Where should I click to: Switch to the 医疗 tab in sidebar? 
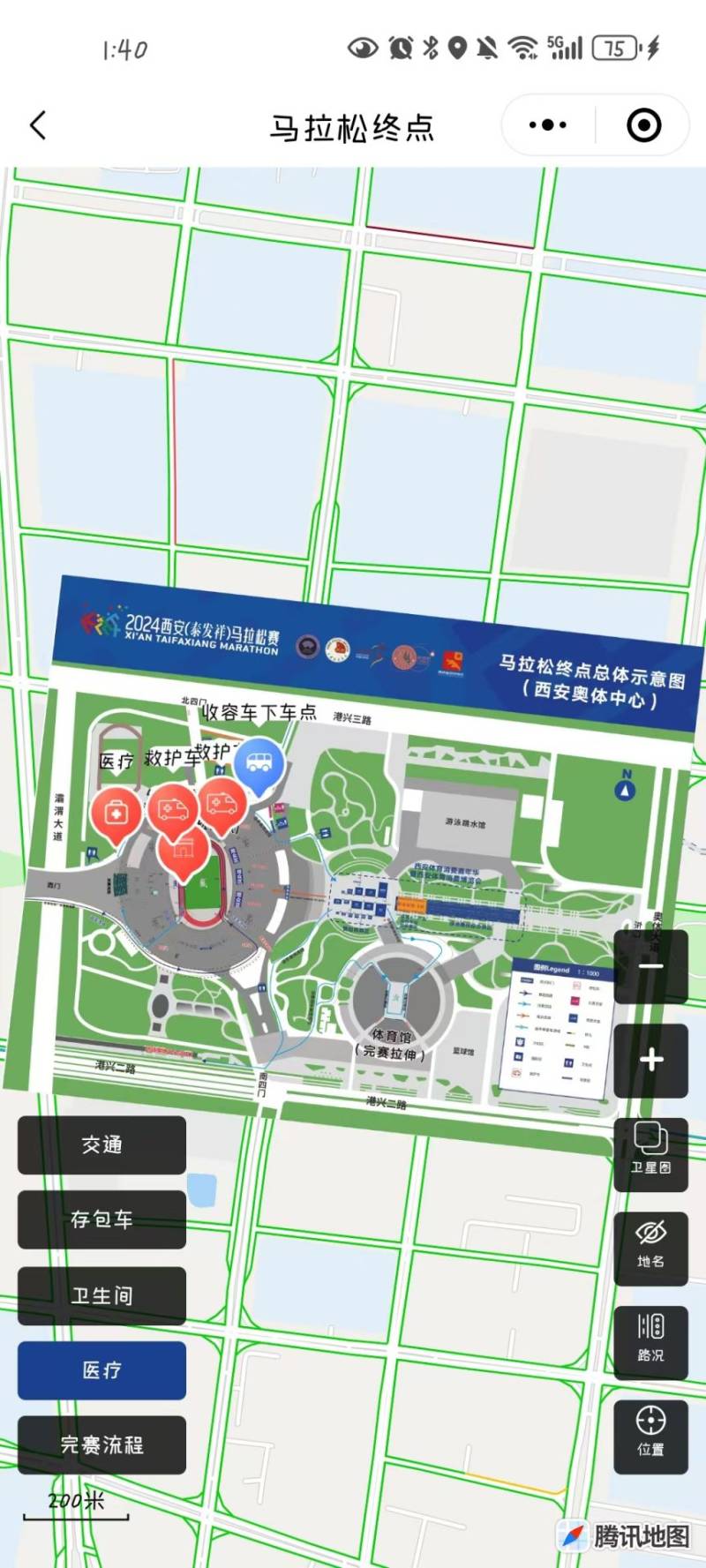101,1370
